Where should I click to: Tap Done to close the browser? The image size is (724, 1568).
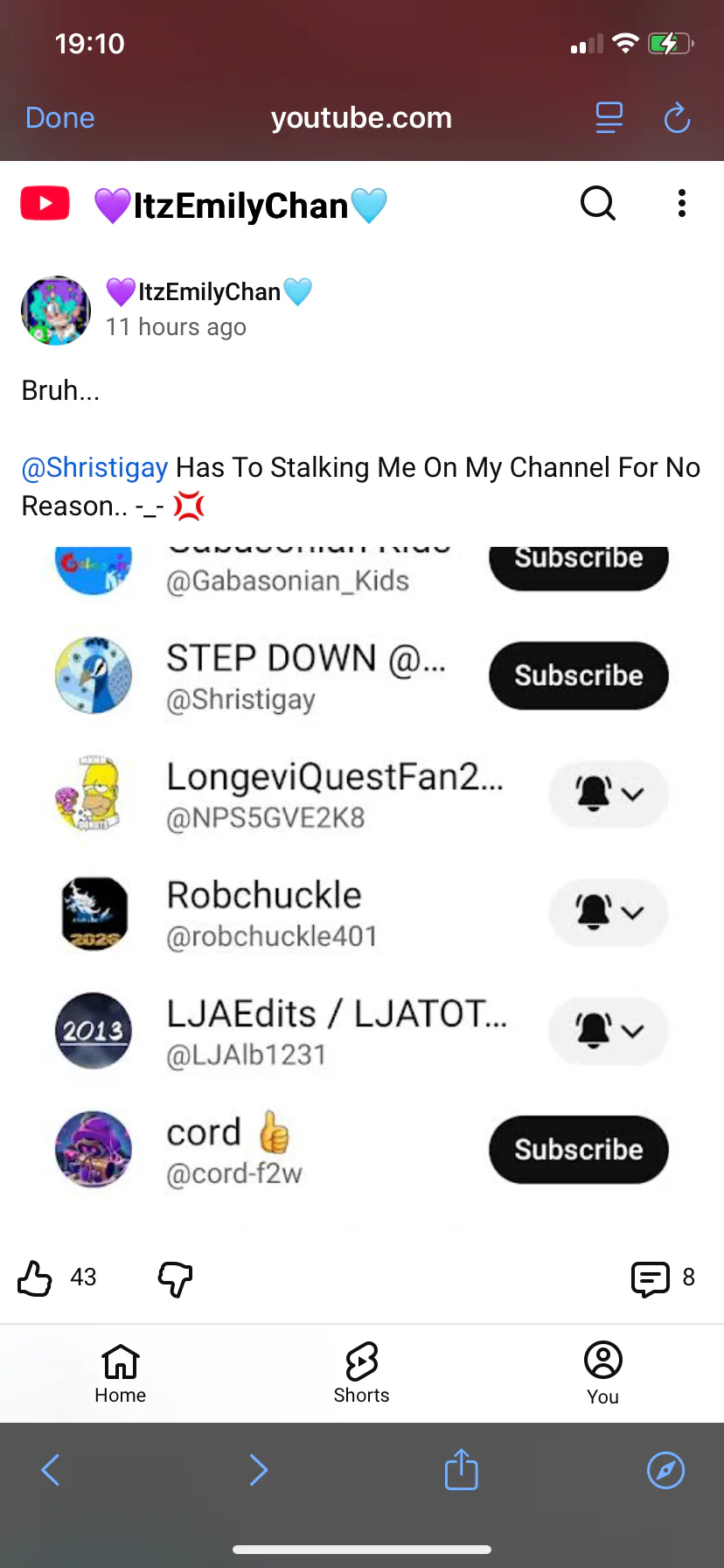(x=59, y=118)
